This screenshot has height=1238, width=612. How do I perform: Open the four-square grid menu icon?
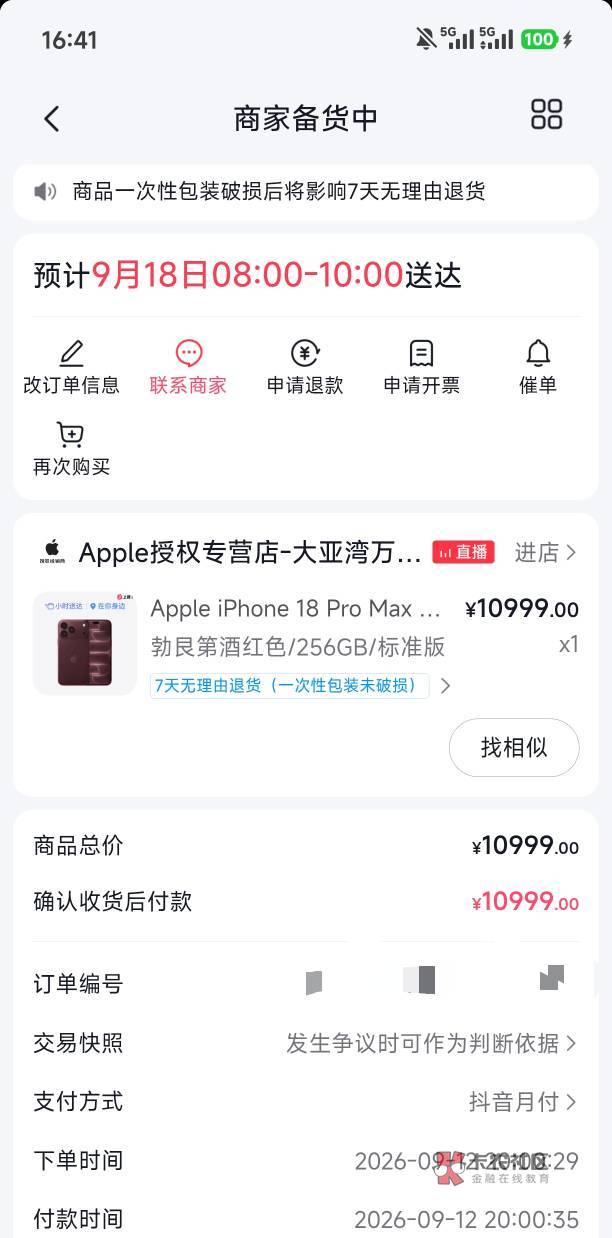[546, 114]
